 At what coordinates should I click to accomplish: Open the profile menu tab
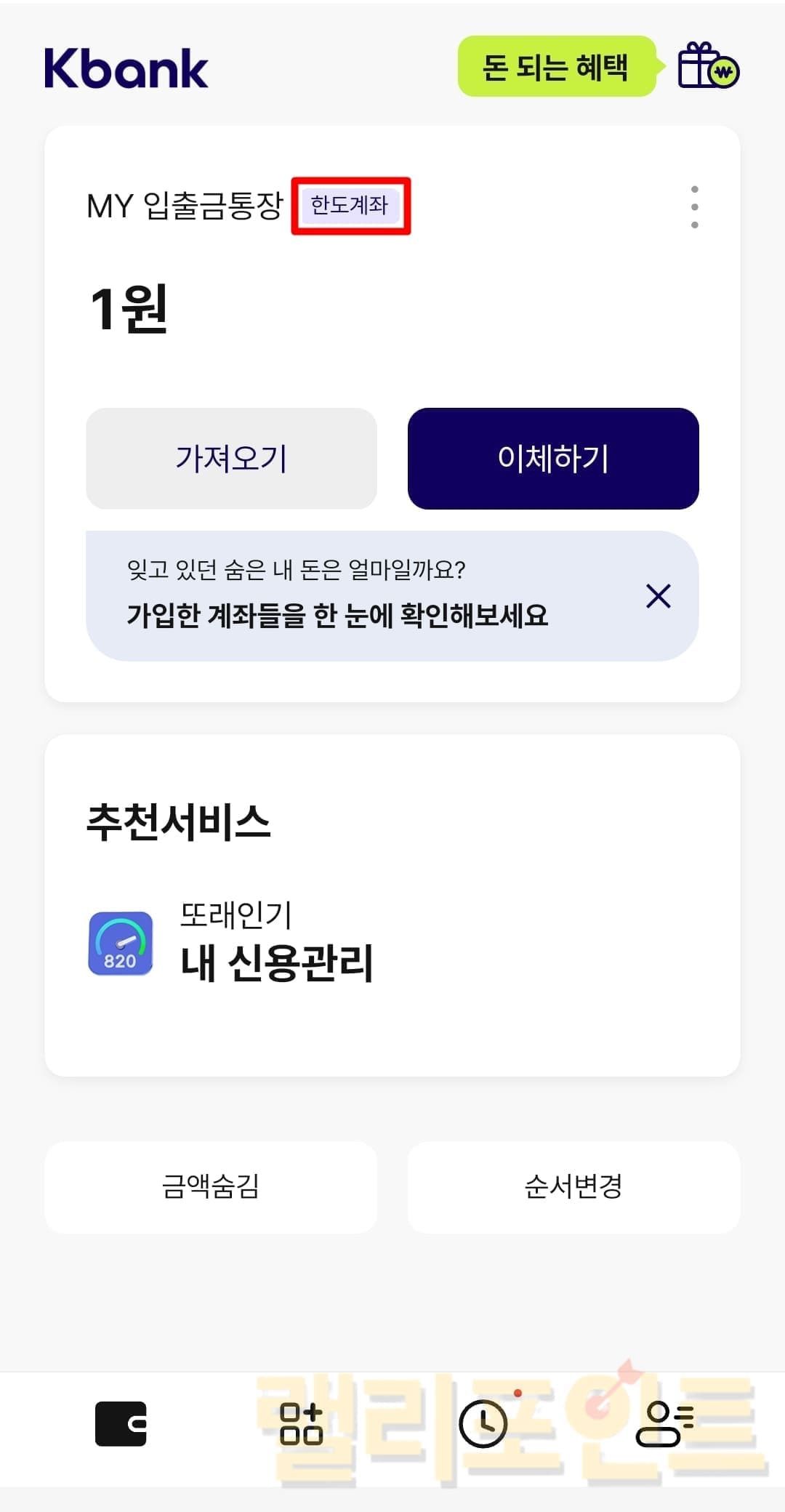click(664, 1424)
